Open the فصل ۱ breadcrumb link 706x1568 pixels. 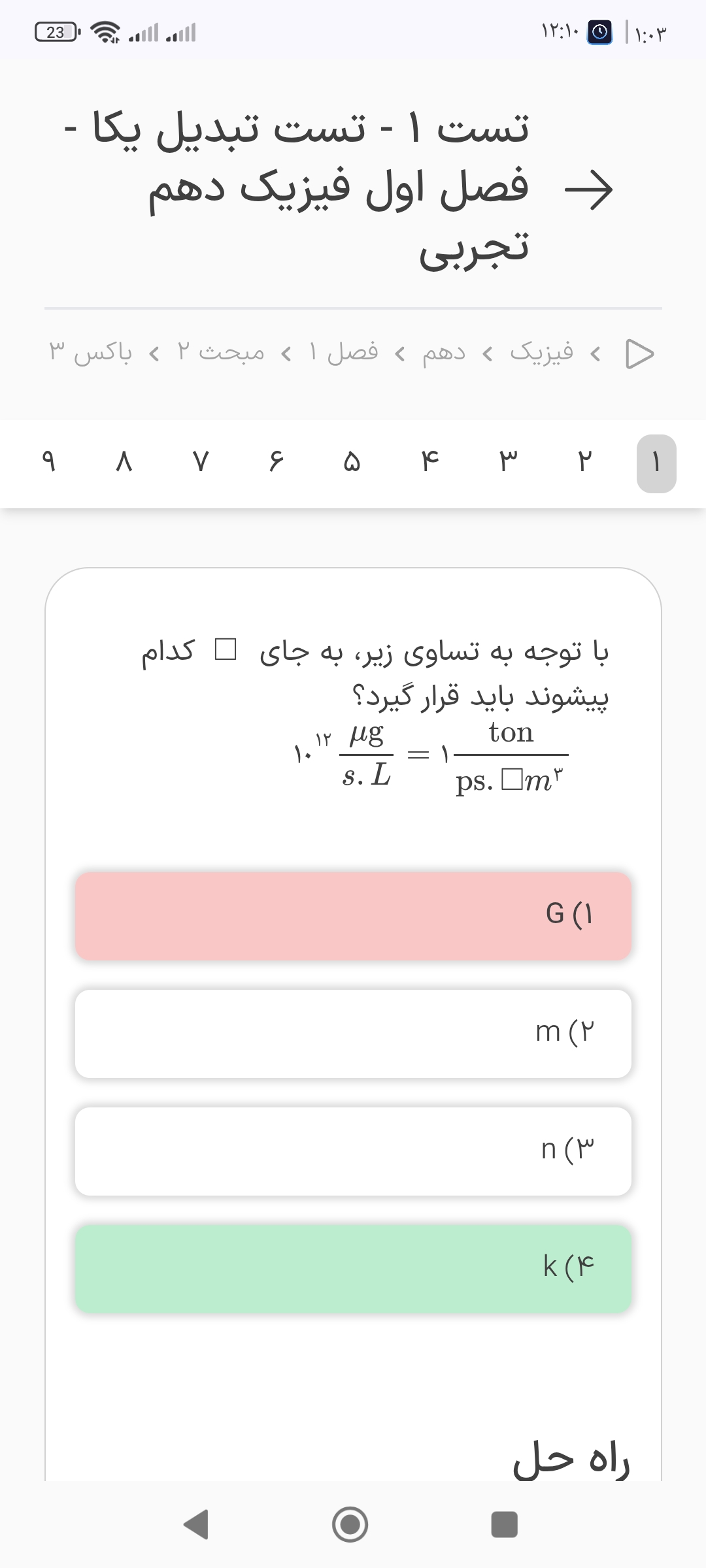click(x=343, y=353)
